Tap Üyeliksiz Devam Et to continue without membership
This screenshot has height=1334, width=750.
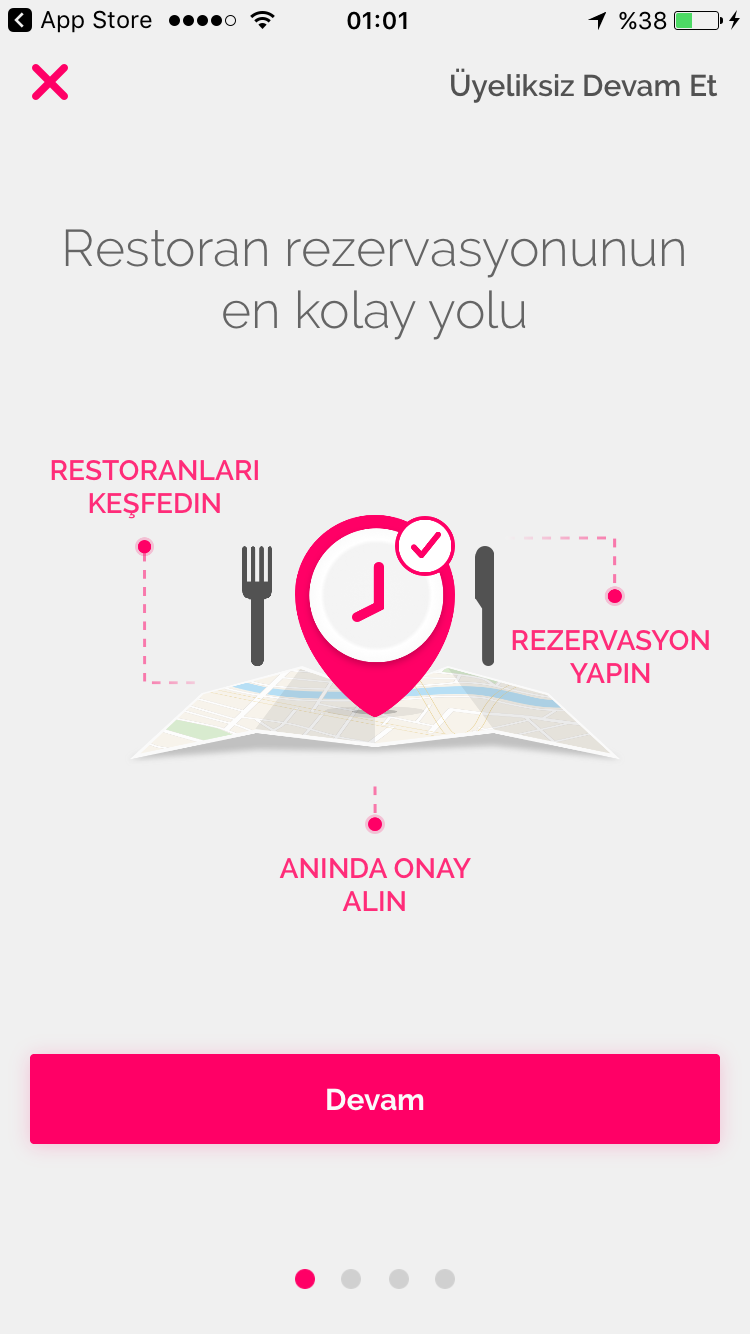coord(583,86)
